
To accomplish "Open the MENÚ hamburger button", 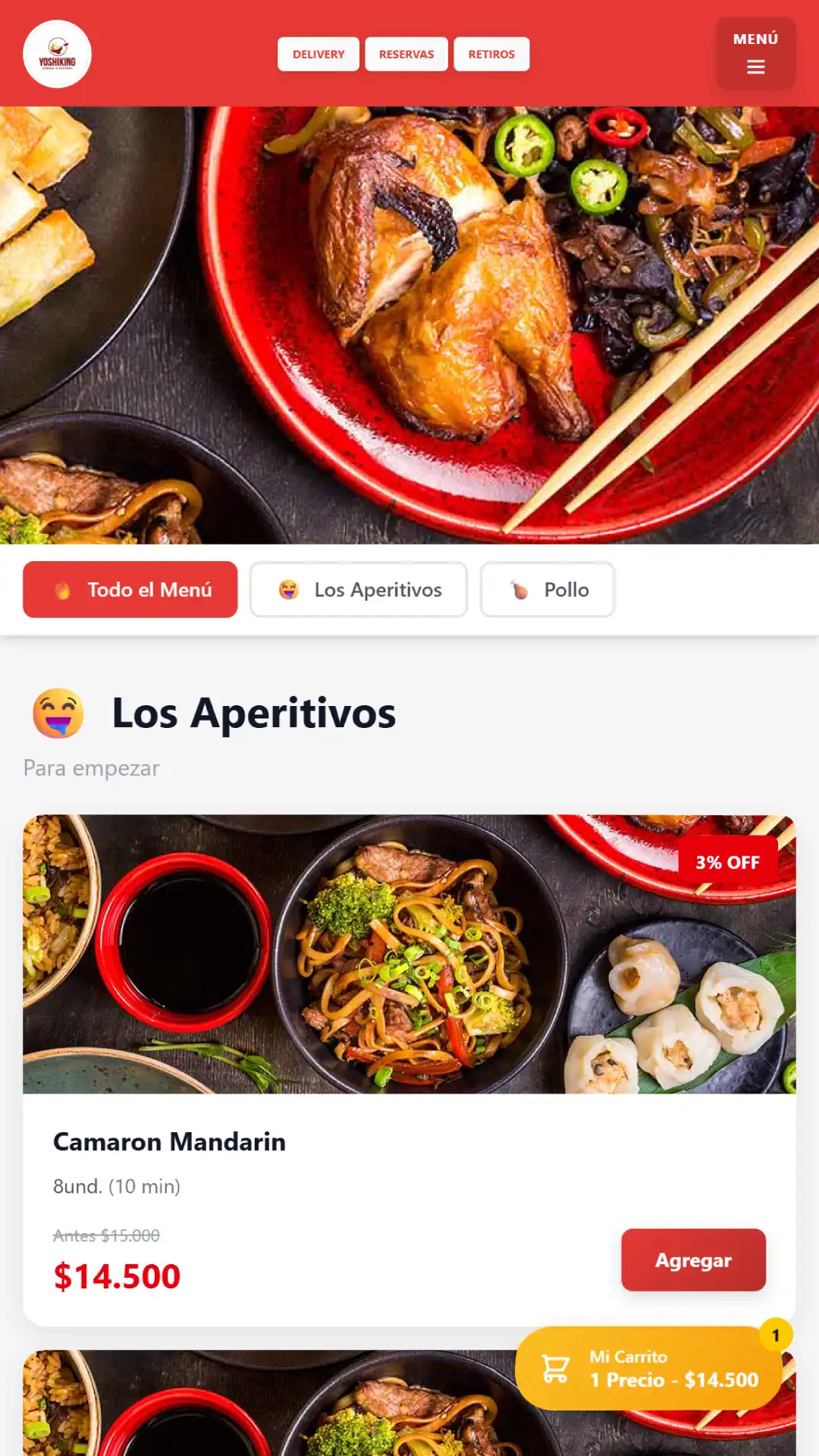I will 755,54.
